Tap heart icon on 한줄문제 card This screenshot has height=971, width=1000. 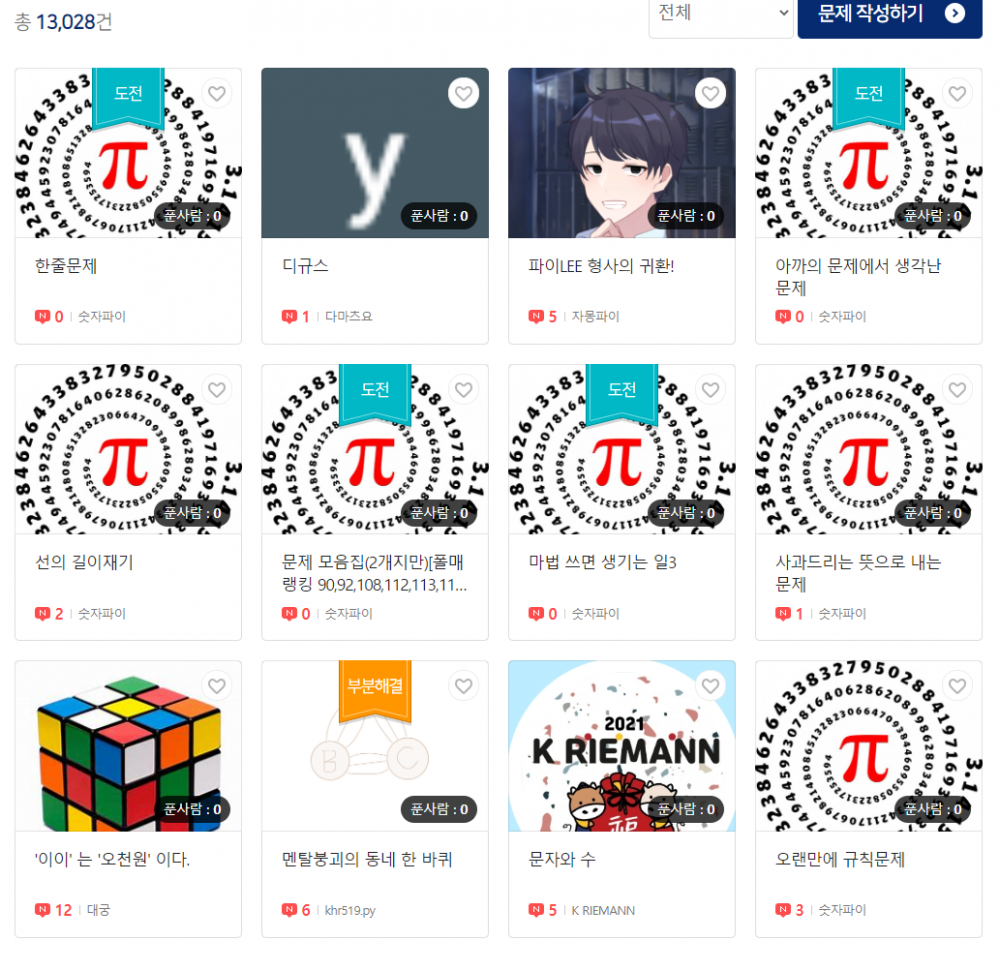click(216, 94)
